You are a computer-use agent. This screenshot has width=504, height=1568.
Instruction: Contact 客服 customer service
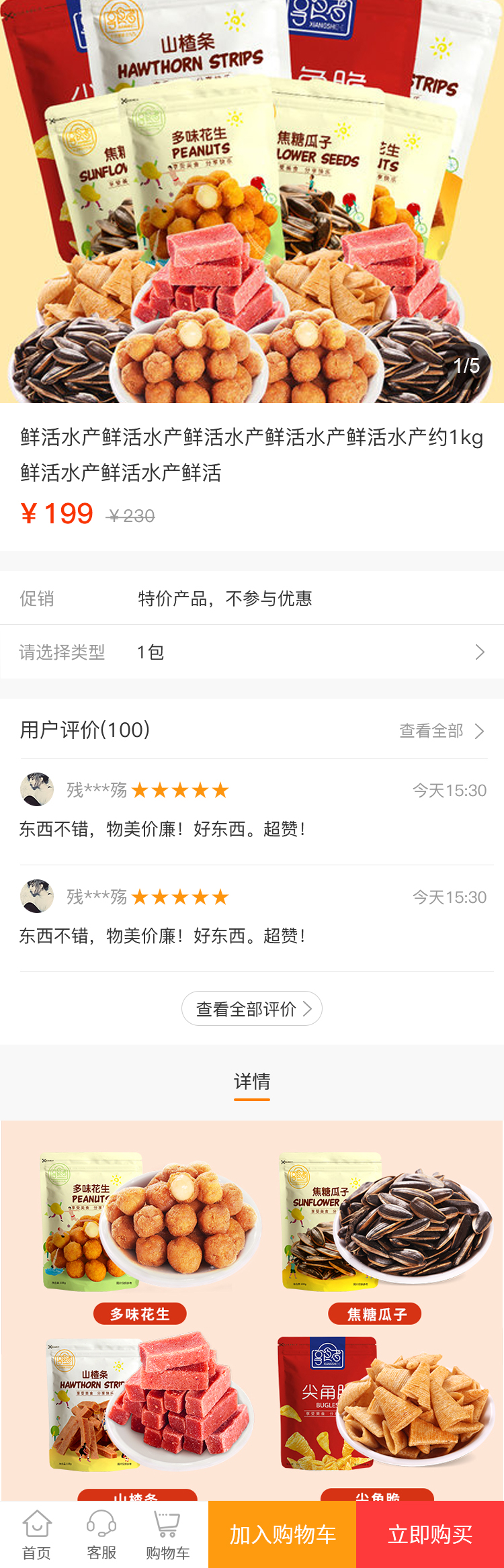click(x=101, y=1535)
